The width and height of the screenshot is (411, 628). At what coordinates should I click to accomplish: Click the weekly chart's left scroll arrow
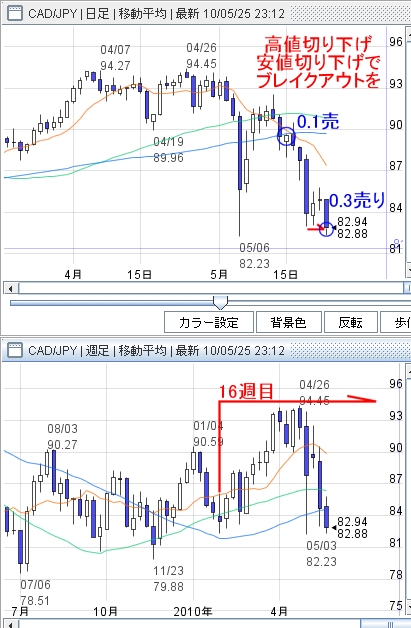point(10,624)
